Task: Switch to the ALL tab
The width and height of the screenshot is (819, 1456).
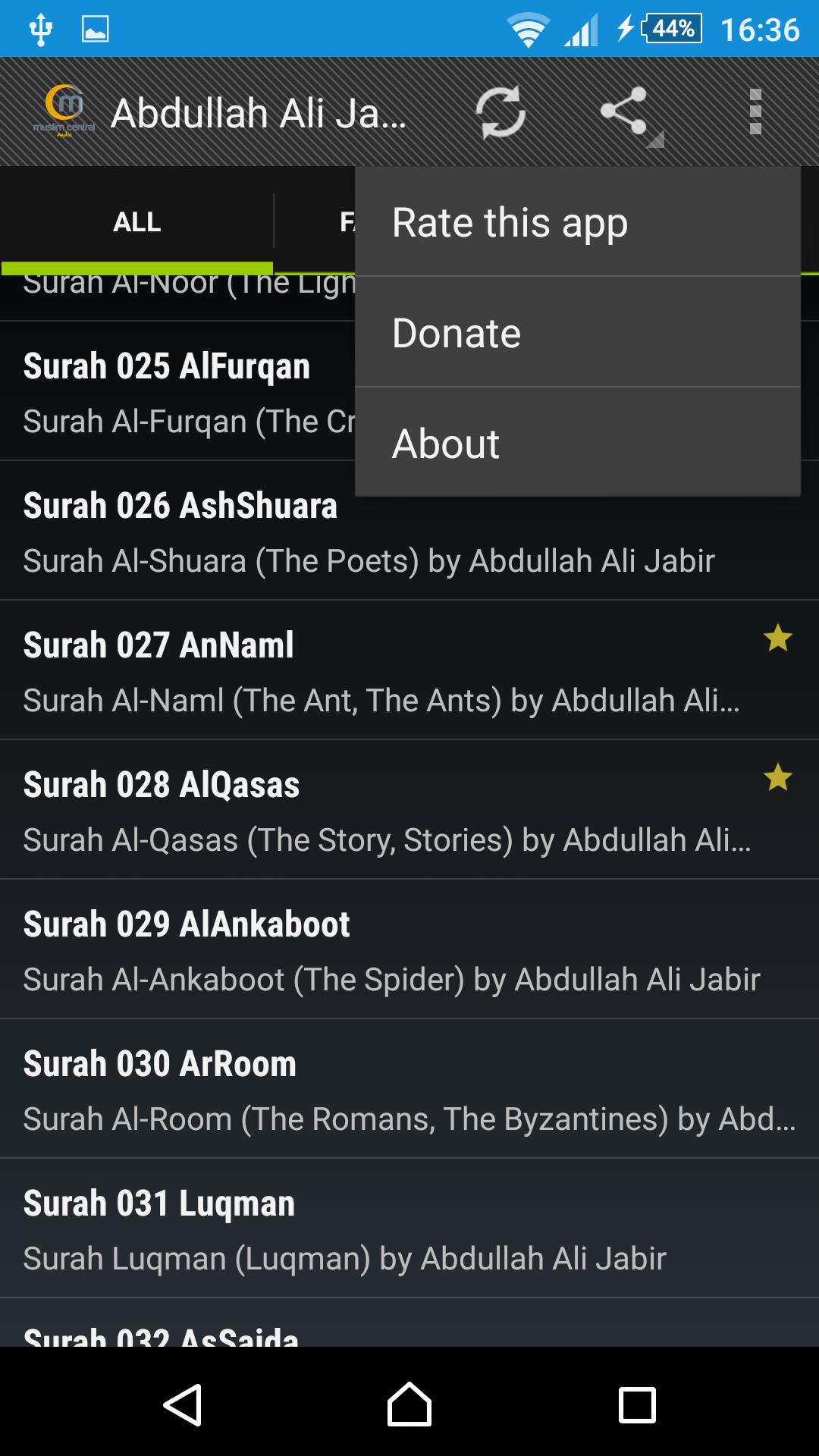Action: click(x=136, y=221)
